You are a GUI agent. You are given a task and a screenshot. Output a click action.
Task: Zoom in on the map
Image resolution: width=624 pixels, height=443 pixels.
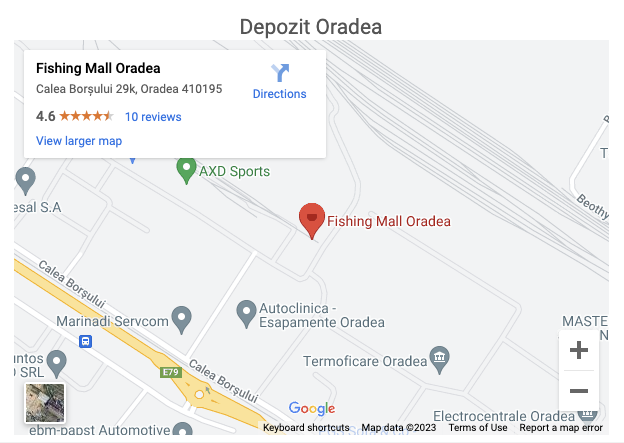click(578, 351)
